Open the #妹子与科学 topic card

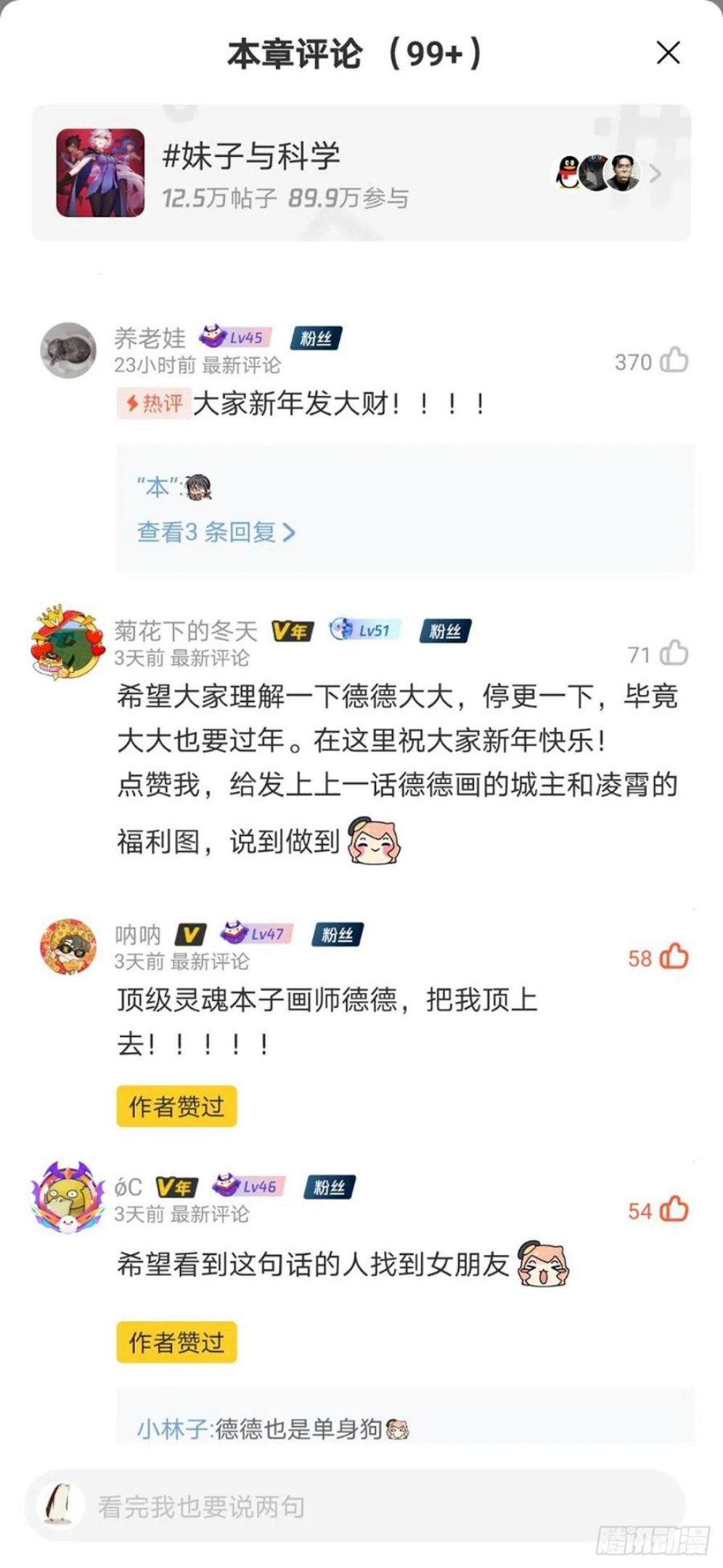click(x=361, y=173)
